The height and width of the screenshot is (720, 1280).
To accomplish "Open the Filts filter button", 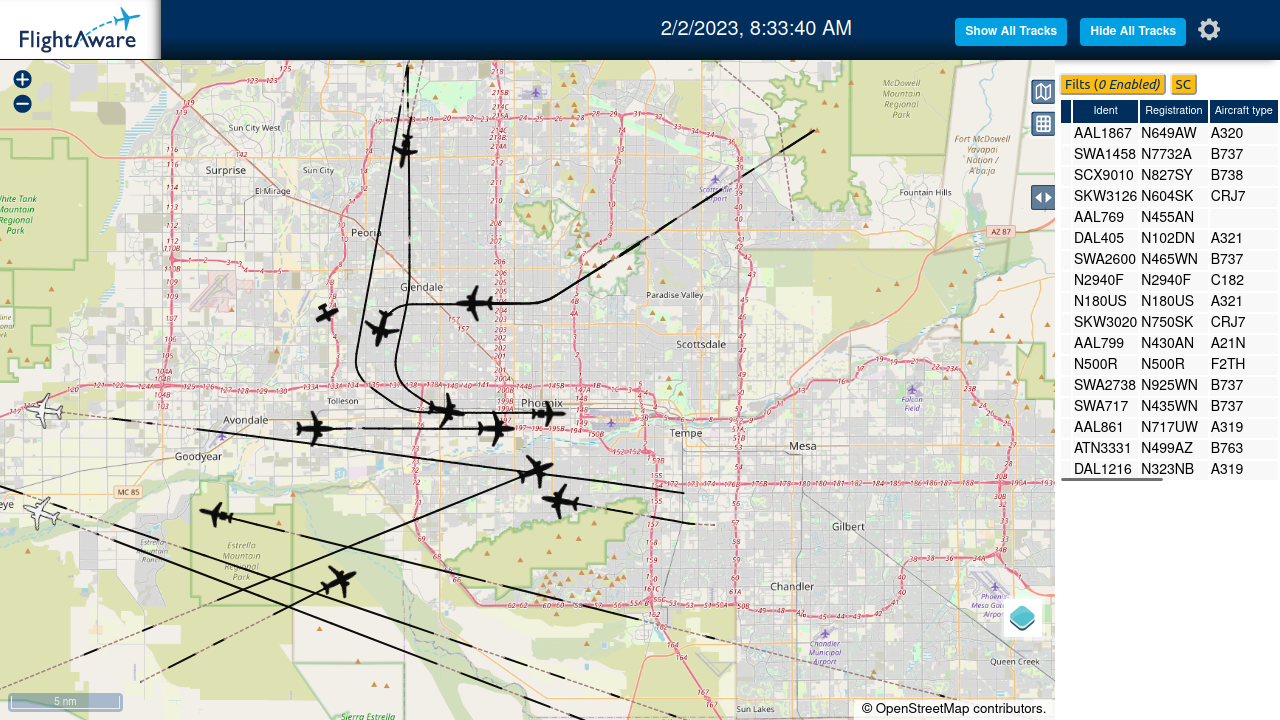I will pos(1112,85).
